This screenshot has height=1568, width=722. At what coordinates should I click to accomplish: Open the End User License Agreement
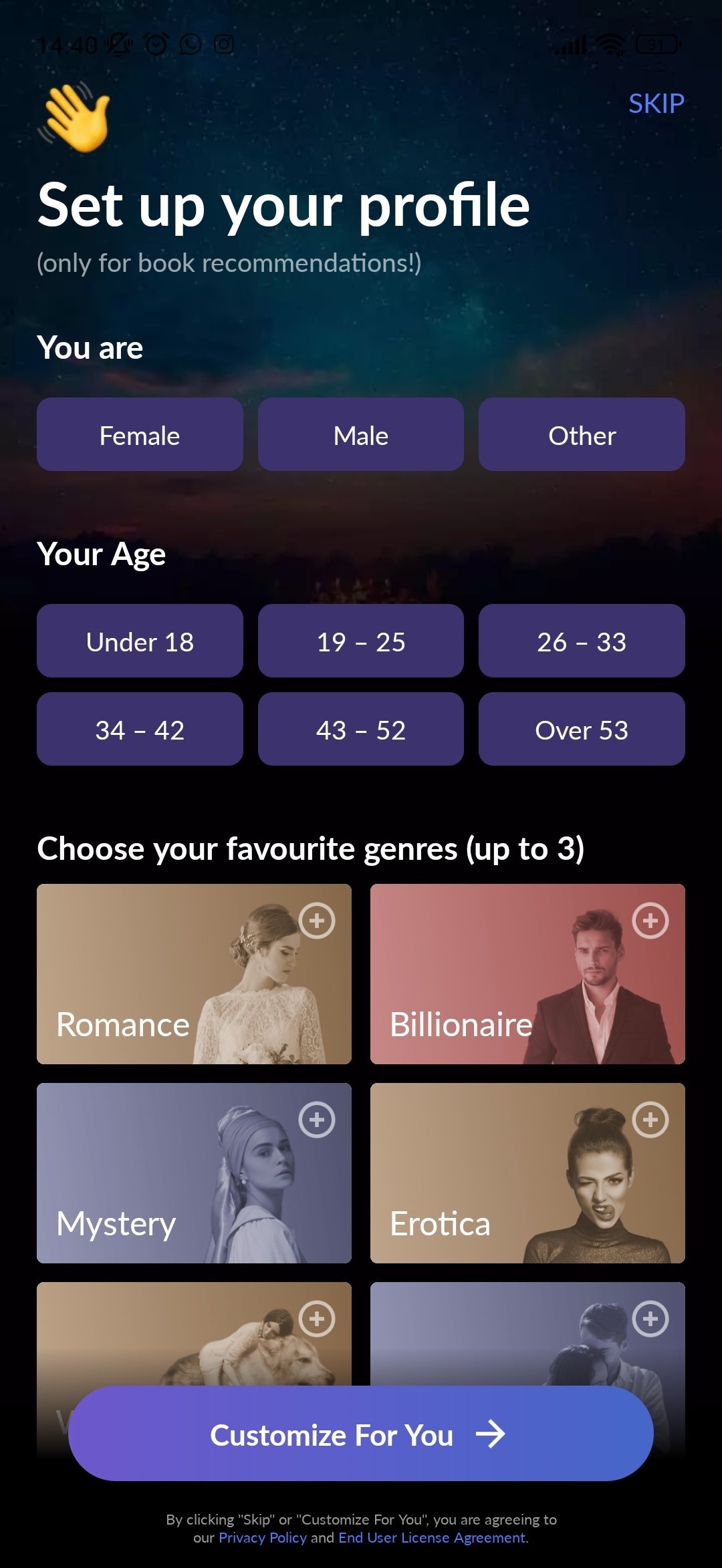(432, 1537)
